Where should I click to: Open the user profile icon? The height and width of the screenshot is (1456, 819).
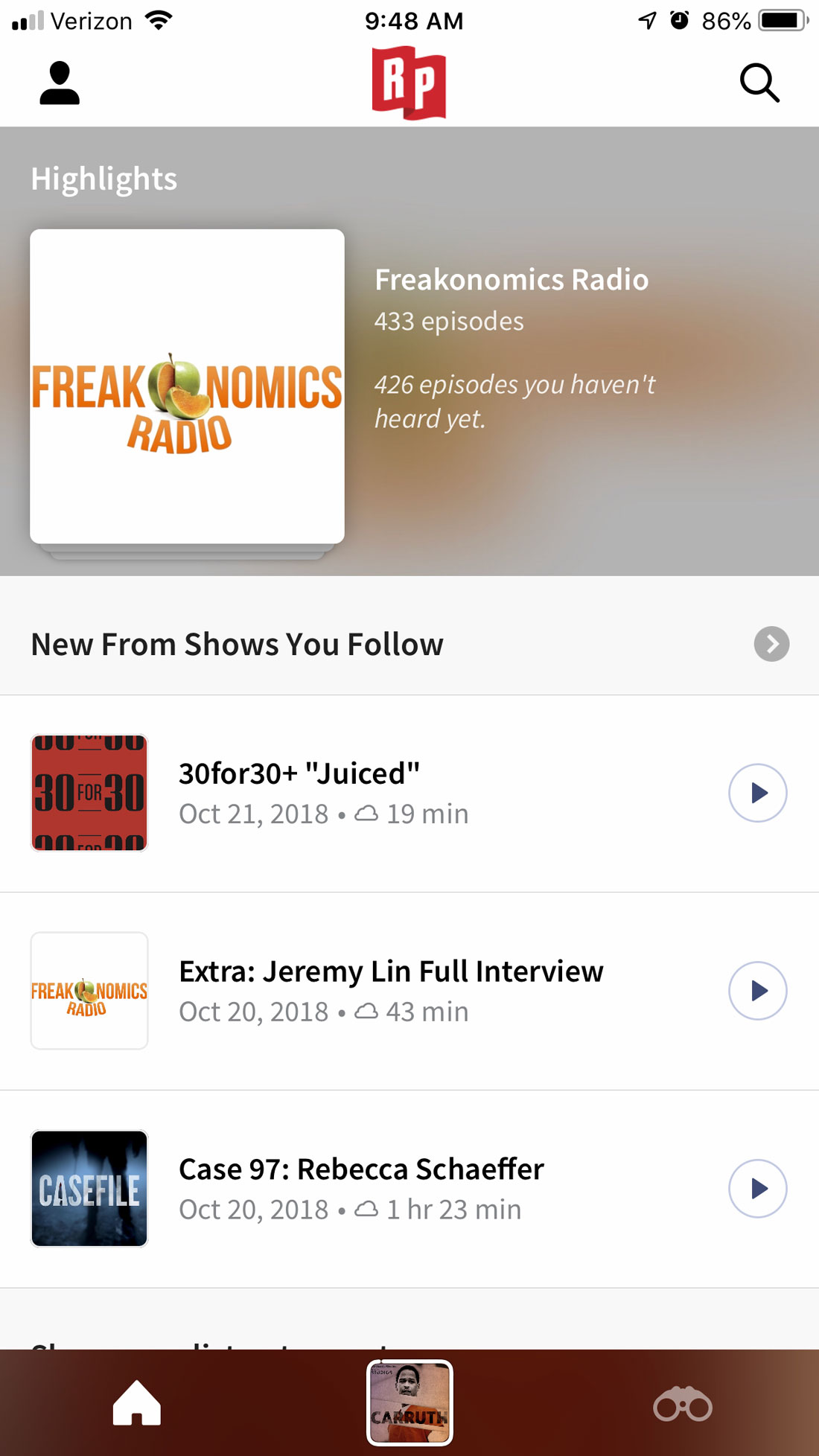pos(60,83)
